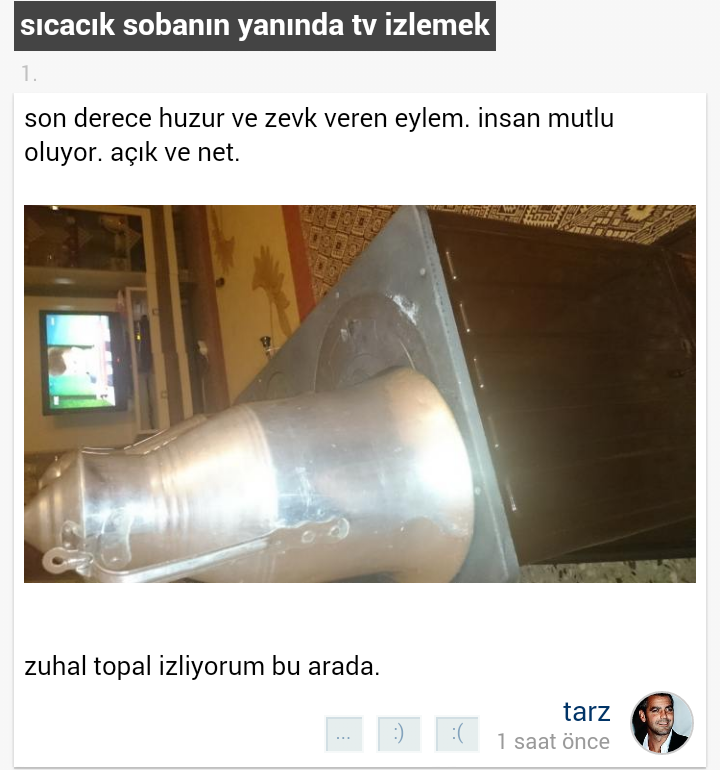Open the topic title sıcacık sobanın yanında tv izlemek

(x=255, y=27)
